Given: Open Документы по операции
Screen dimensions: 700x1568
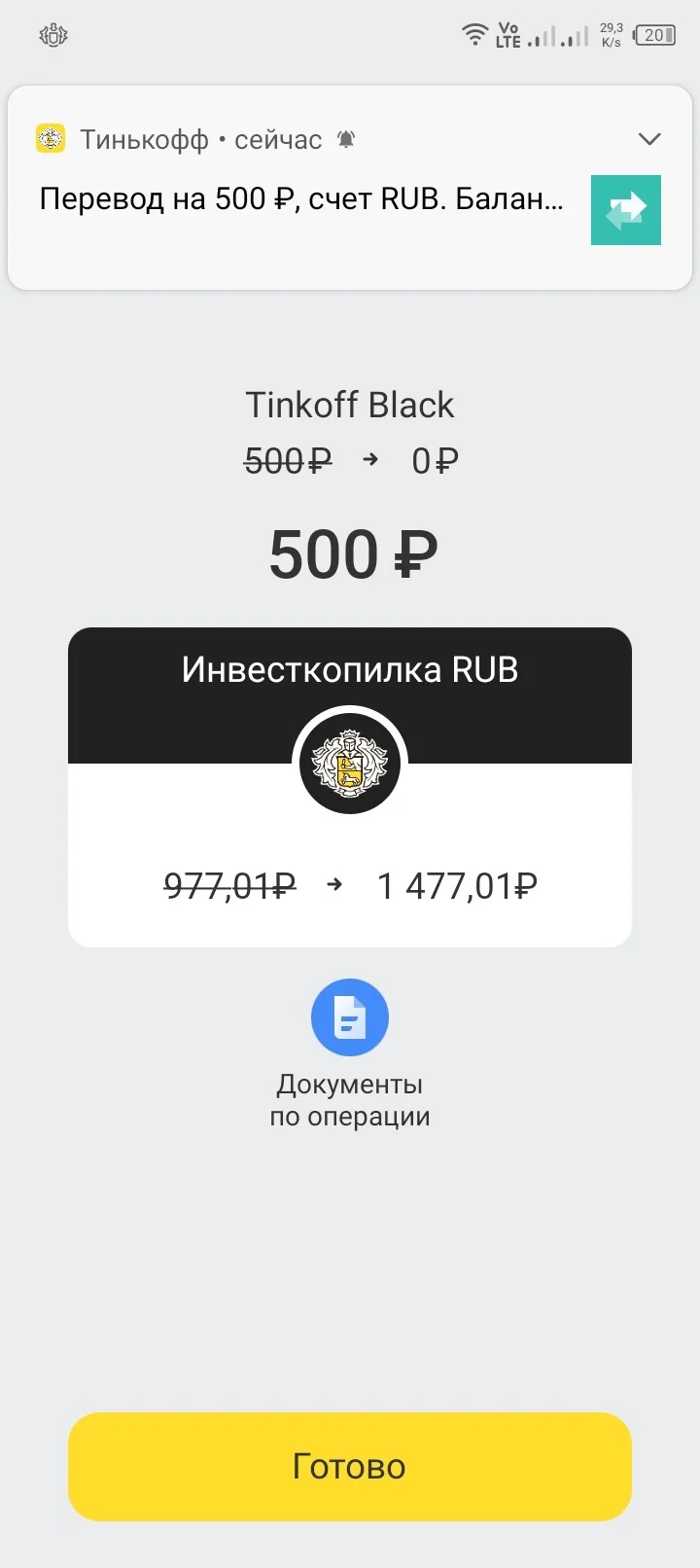Looking at the screenshot, I should (350, 1054).
